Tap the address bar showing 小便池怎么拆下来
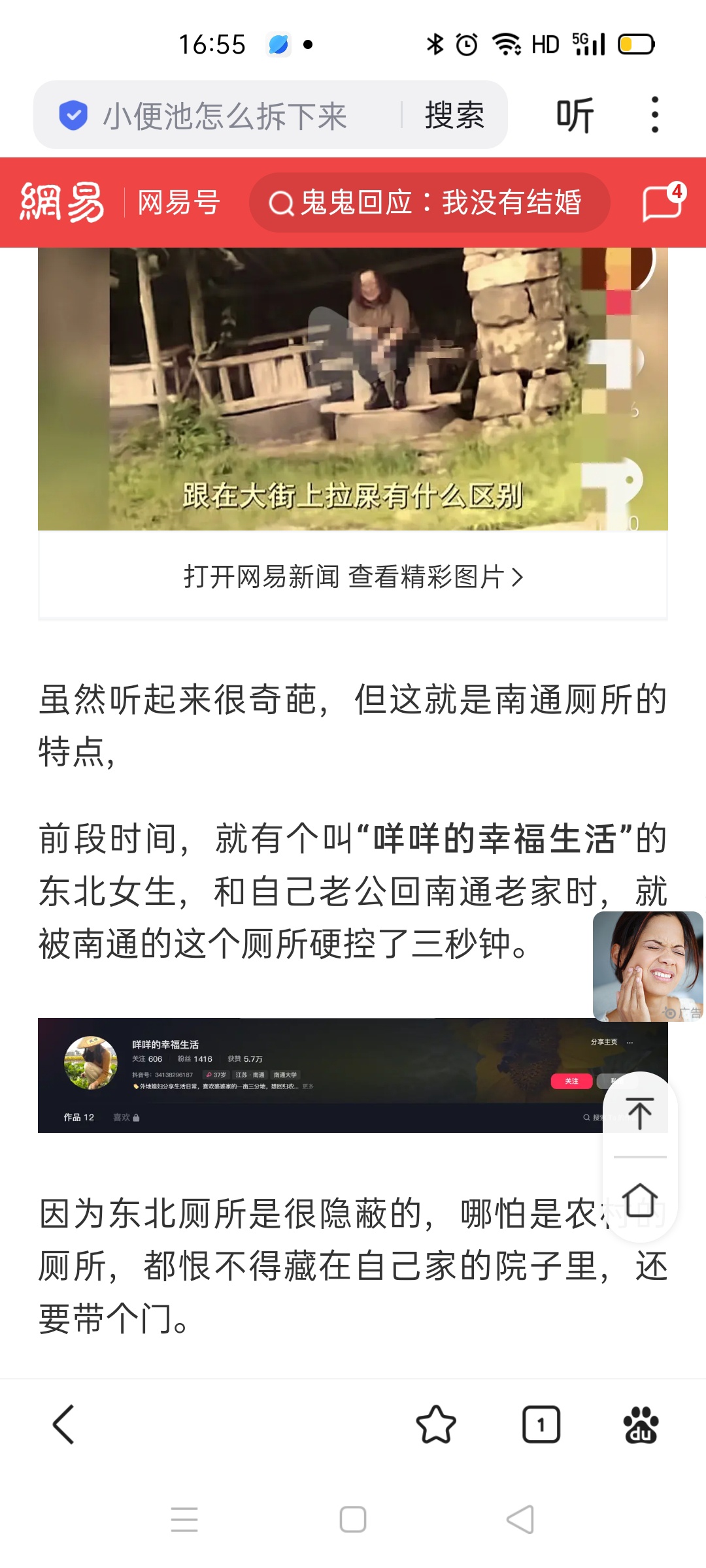The height and width of the screenshot is (1568, 706). 222,116
